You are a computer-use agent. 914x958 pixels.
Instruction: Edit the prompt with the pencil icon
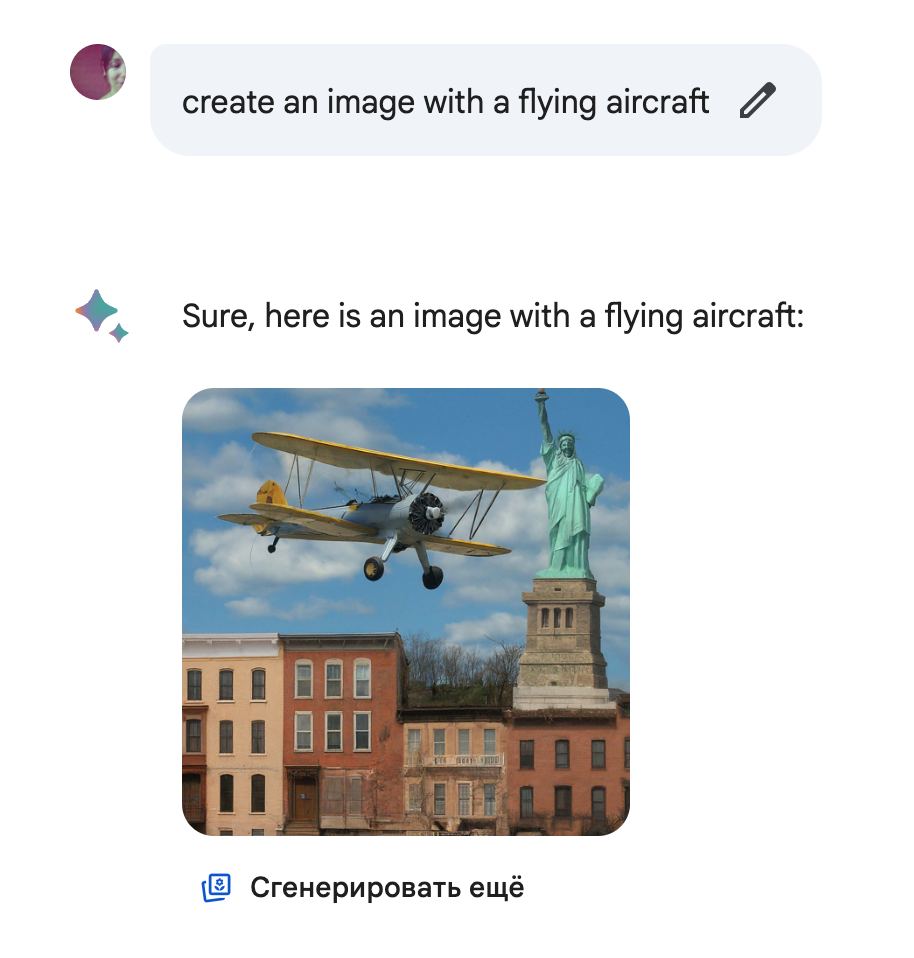click(757, 101)
